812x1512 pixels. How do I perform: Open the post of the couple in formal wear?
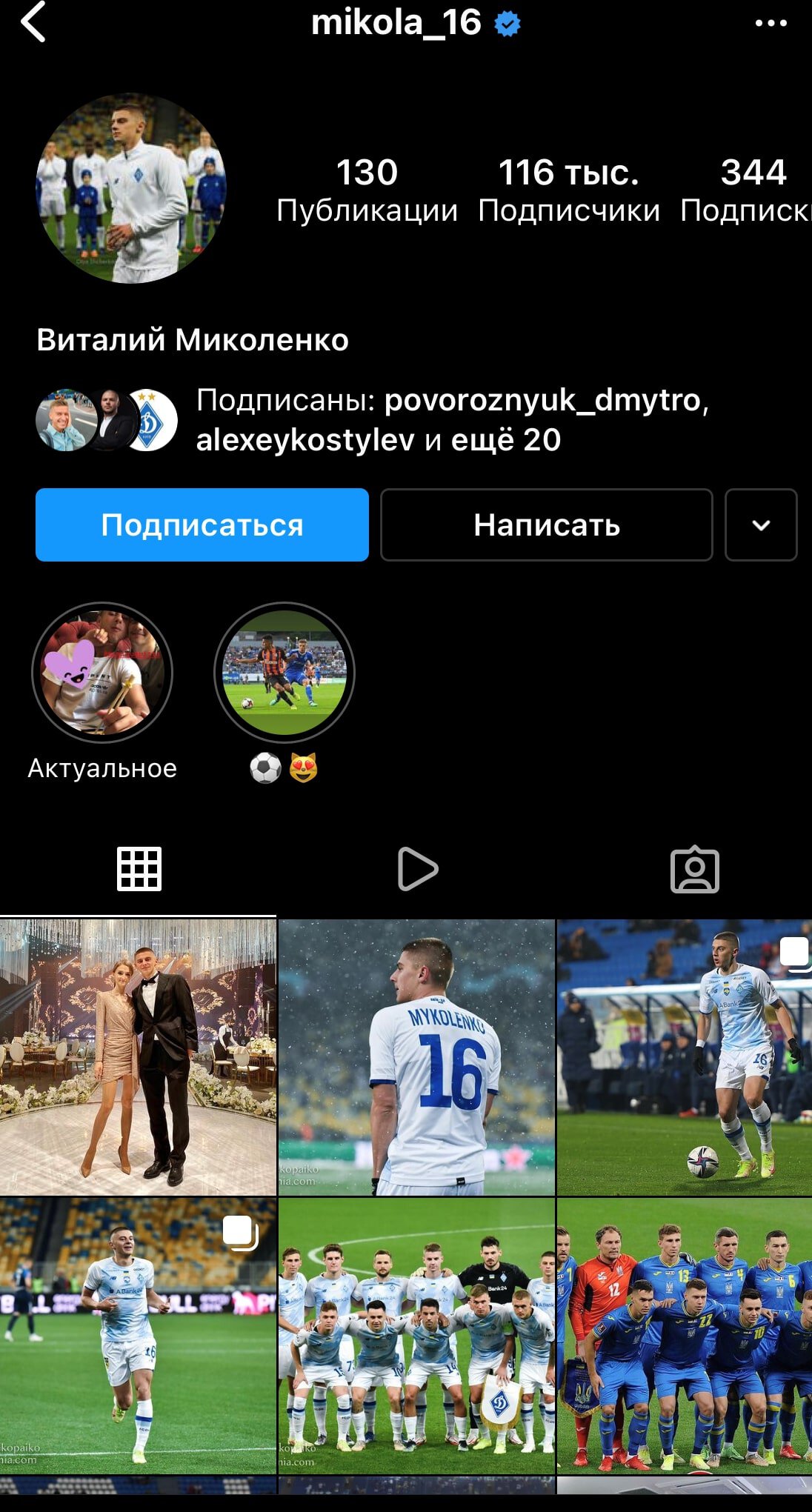(138, 1056)
